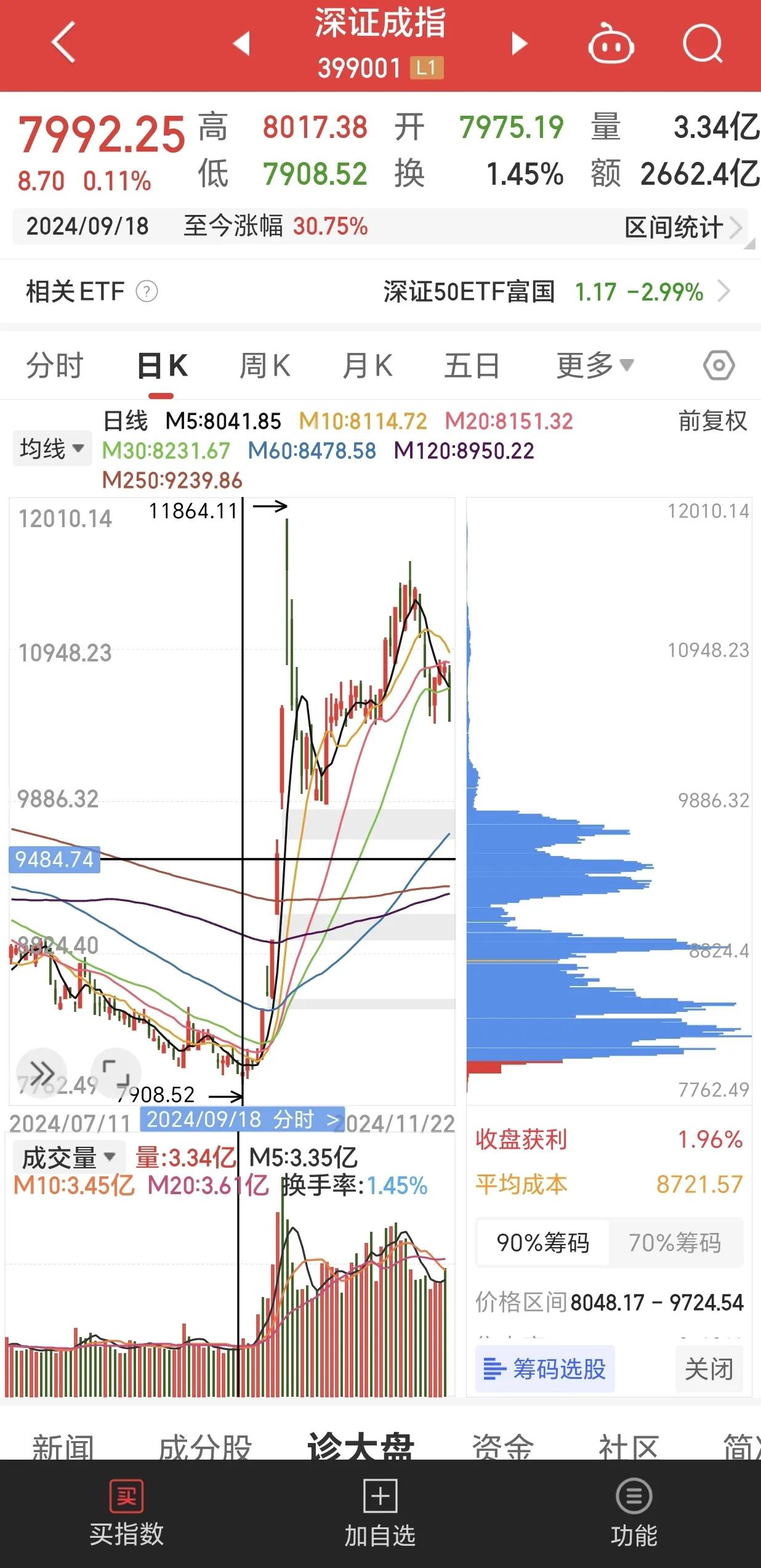Click the back arrow to exit
The height and width of the screenshot is (1568, 761).
62,43
